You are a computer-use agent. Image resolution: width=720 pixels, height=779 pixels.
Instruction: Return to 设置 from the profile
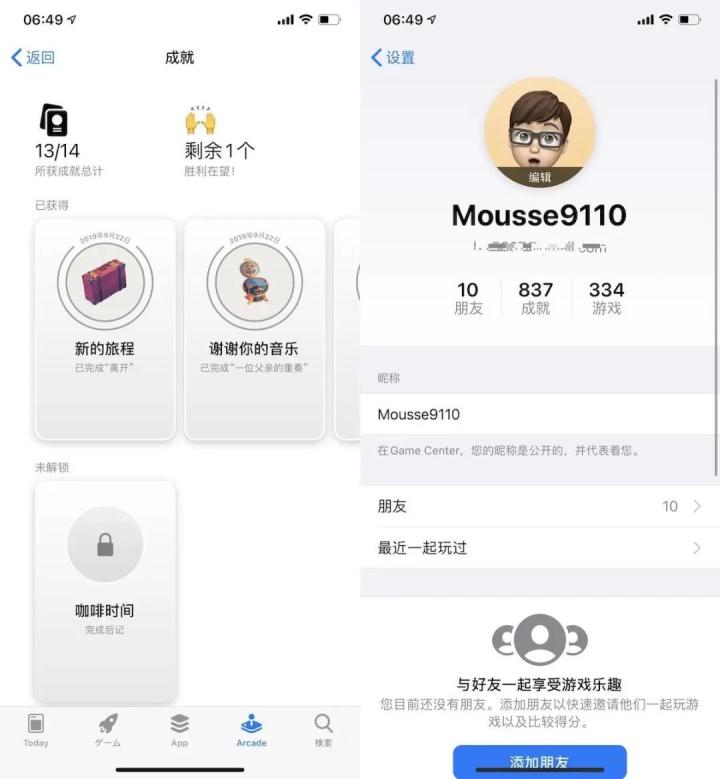392,58
